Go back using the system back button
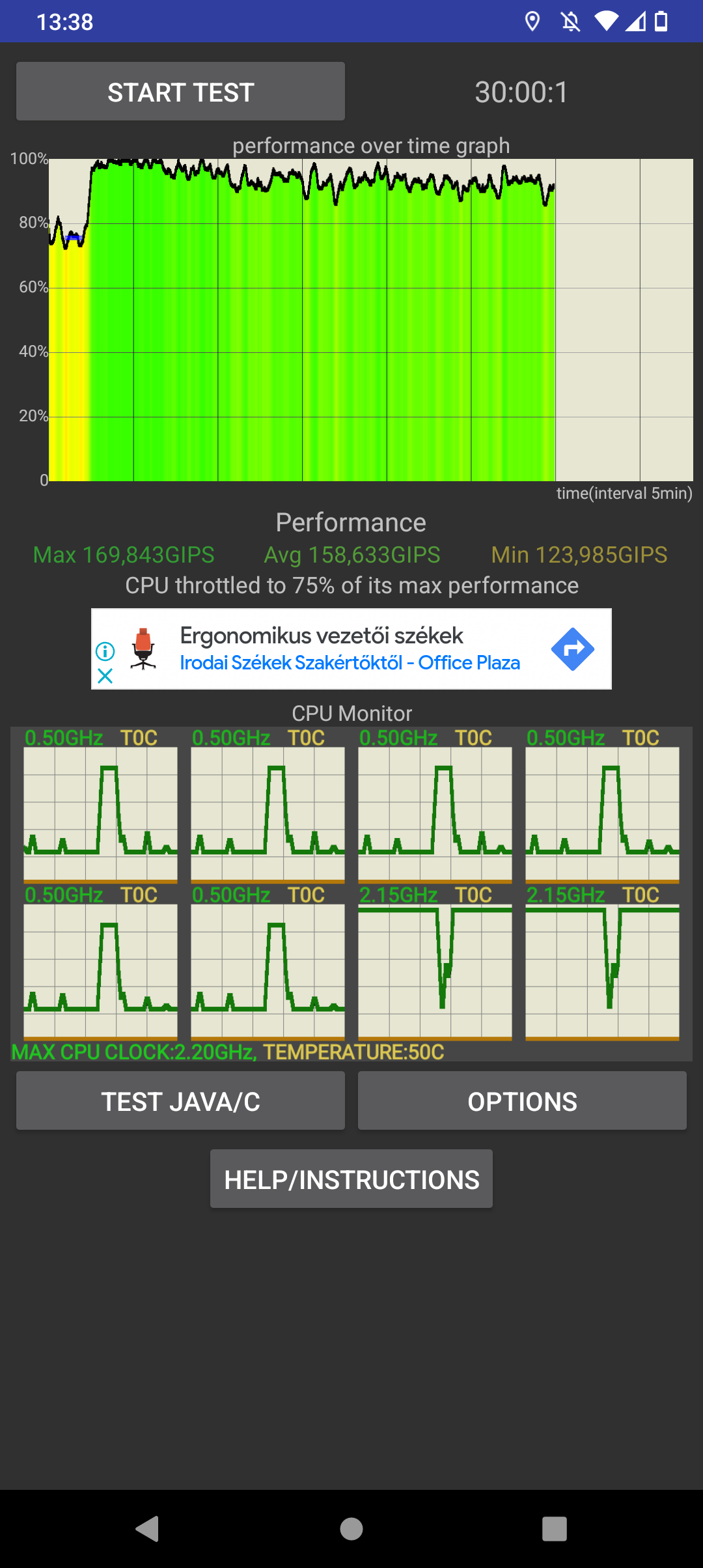This screenshot has width=703, height=1568. (x=148, y=1528)
